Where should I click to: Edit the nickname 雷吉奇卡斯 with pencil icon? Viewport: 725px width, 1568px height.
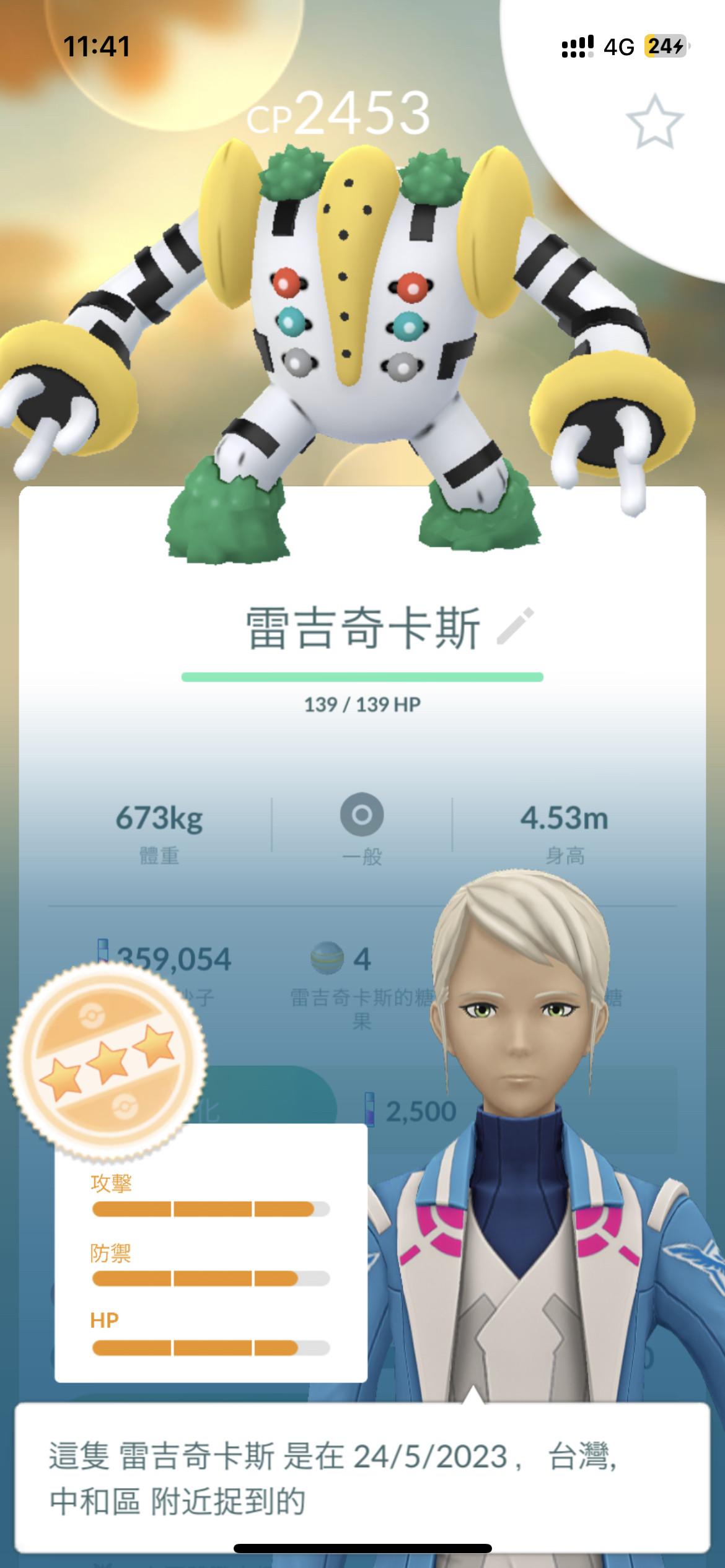point(516,626)
